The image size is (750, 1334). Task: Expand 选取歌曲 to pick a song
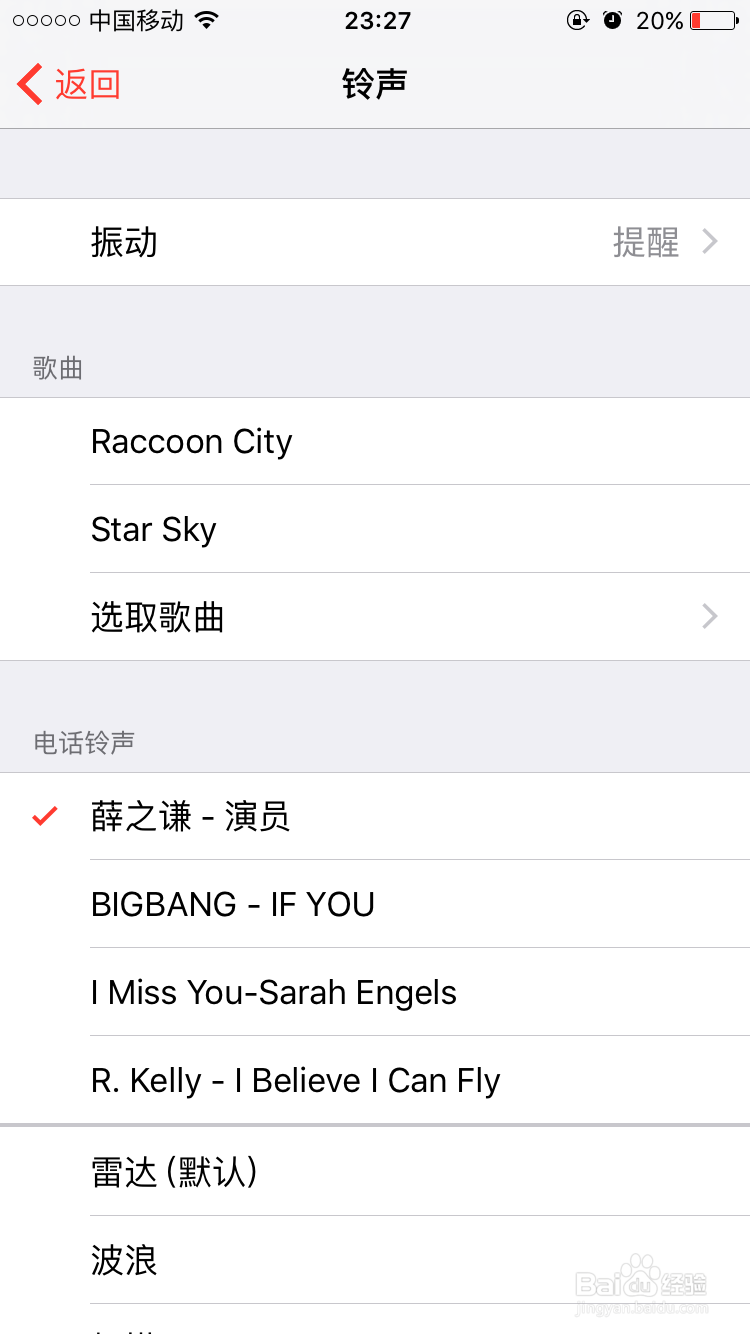pos(157,617)
